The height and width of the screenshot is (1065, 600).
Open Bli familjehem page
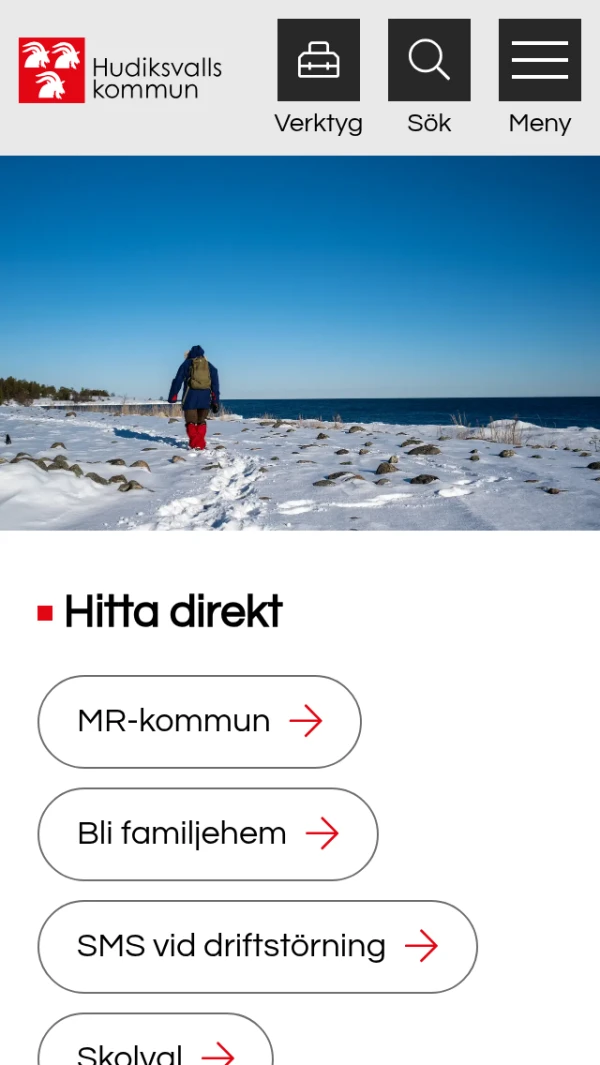click(207, 834)
